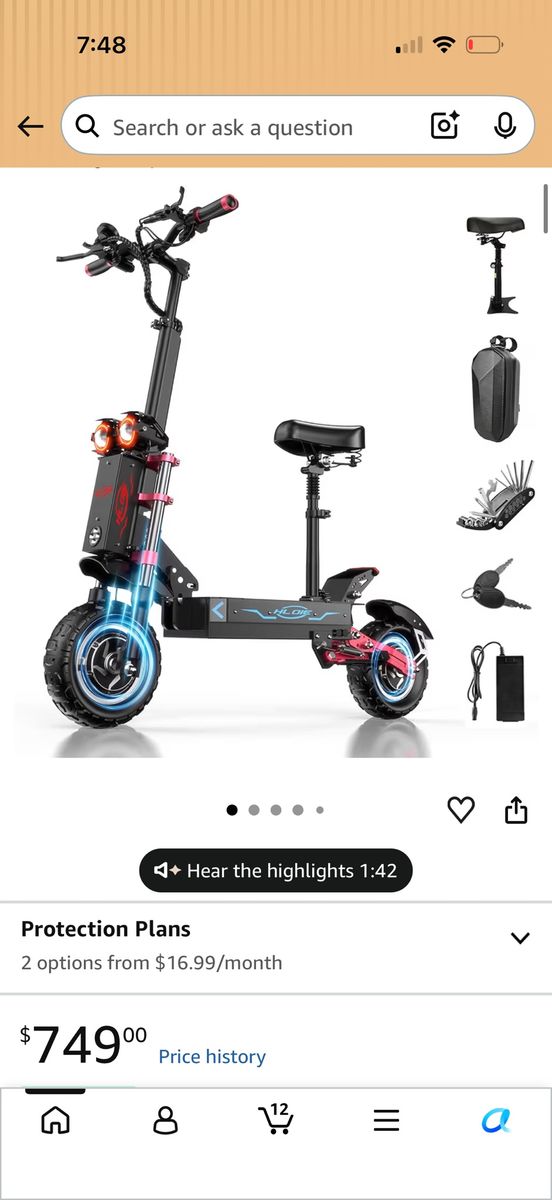
Task: Open camera lens search
Action: (444, 126)
